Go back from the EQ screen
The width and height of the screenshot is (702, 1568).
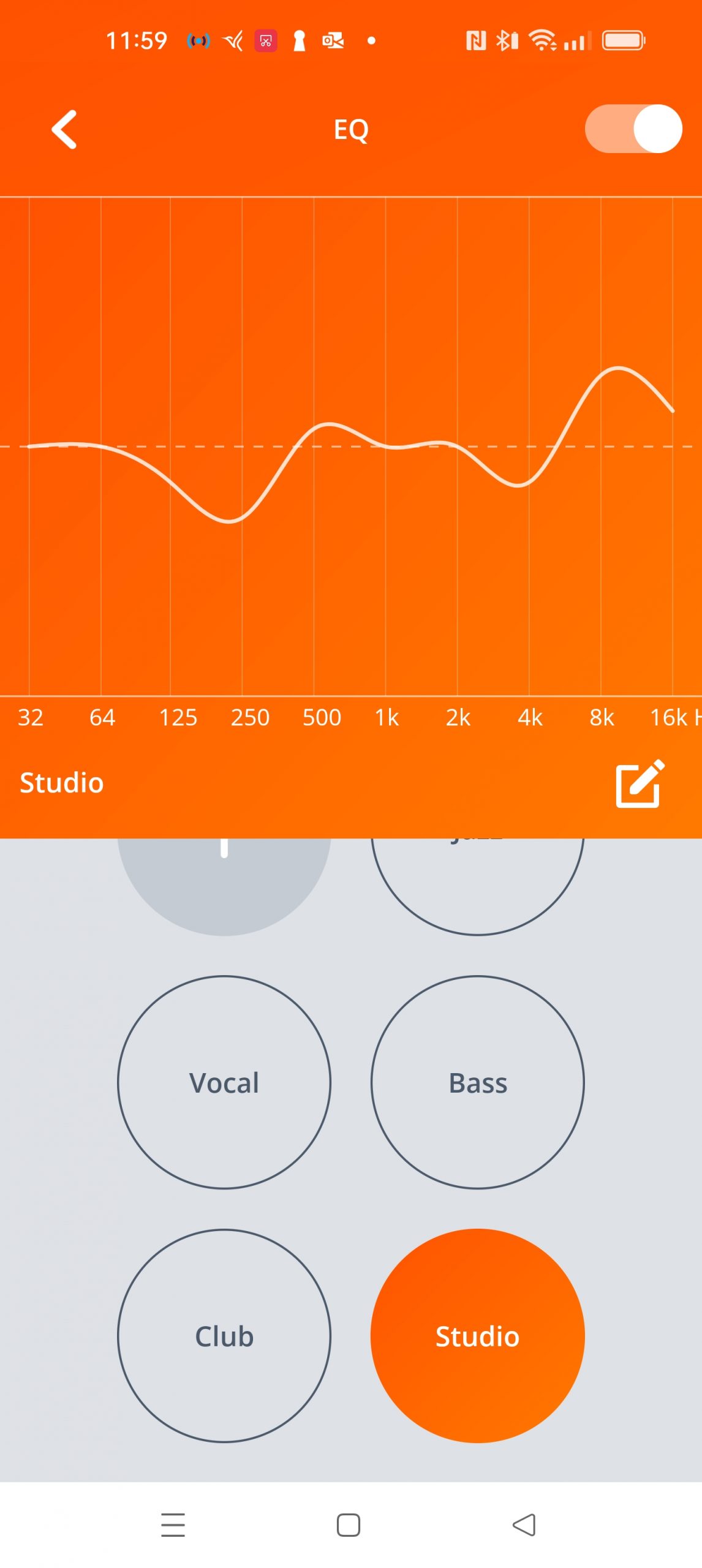(x=64, y=129)
